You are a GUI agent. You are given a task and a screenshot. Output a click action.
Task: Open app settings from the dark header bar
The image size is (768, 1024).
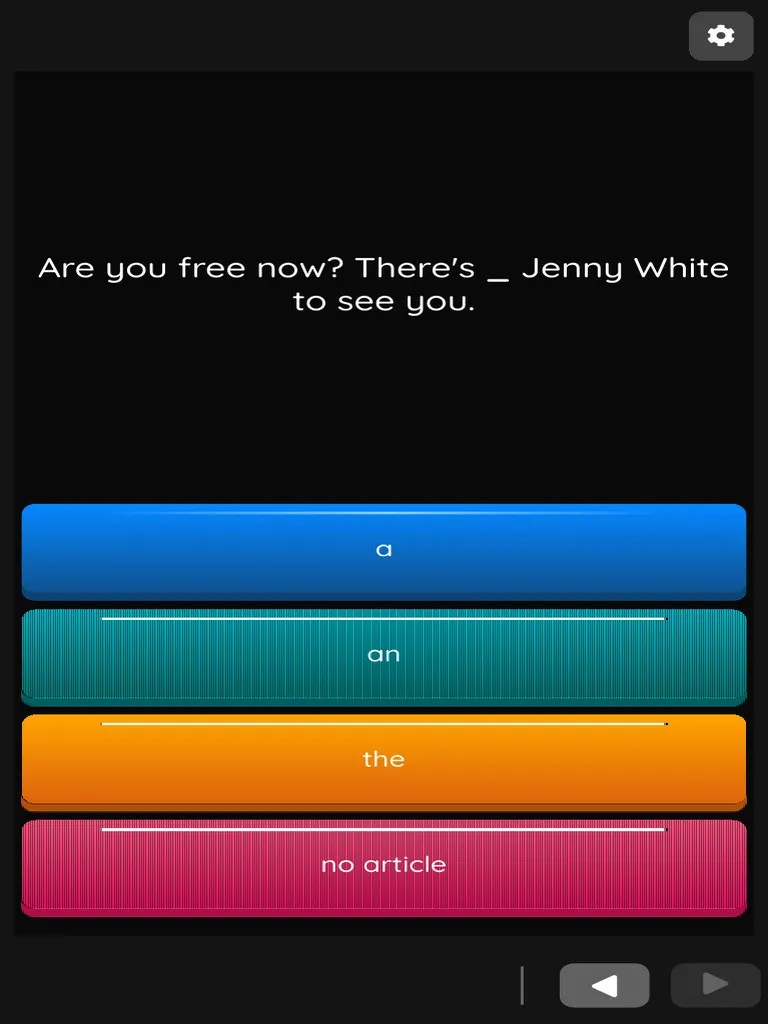(x=721, y=36)
